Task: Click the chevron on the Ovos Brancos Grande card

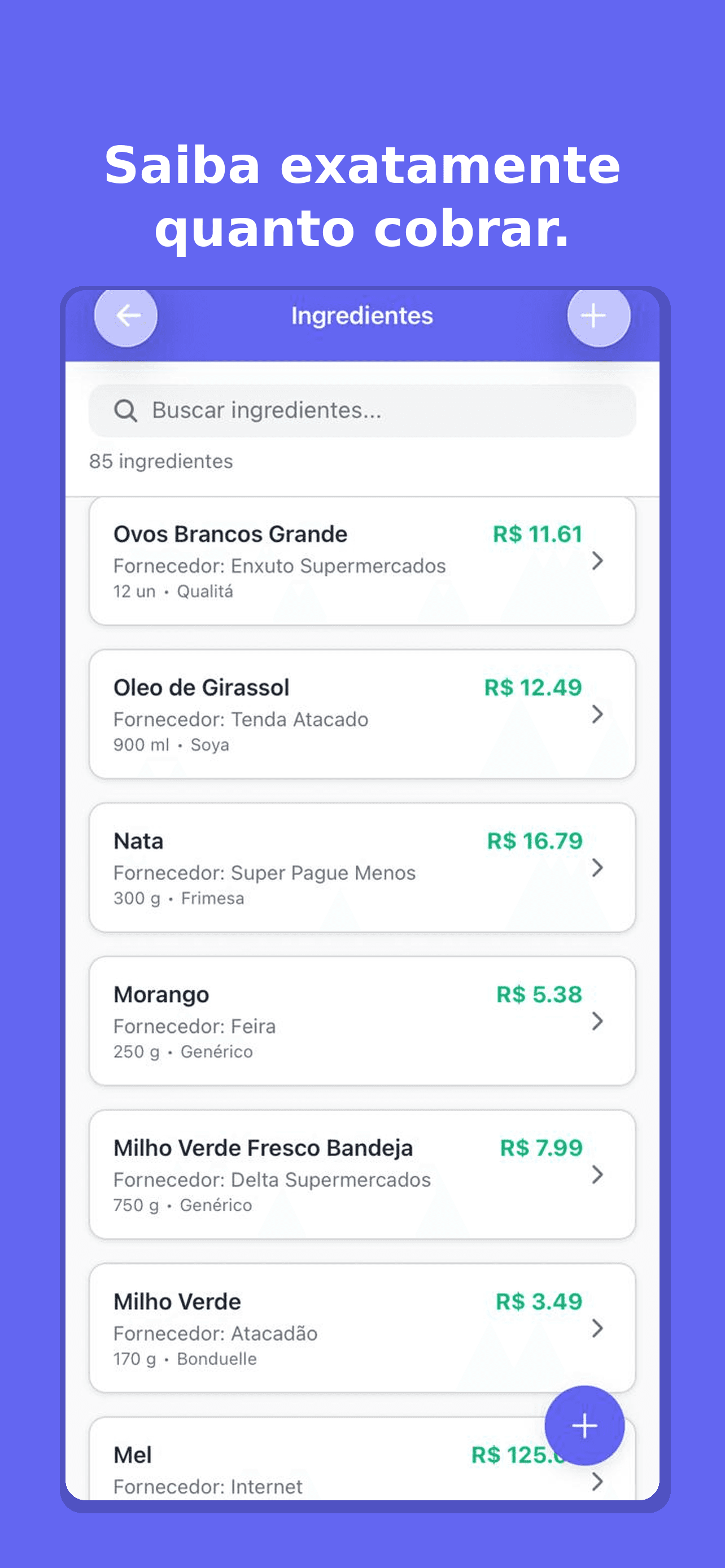Action: [600, 560]
